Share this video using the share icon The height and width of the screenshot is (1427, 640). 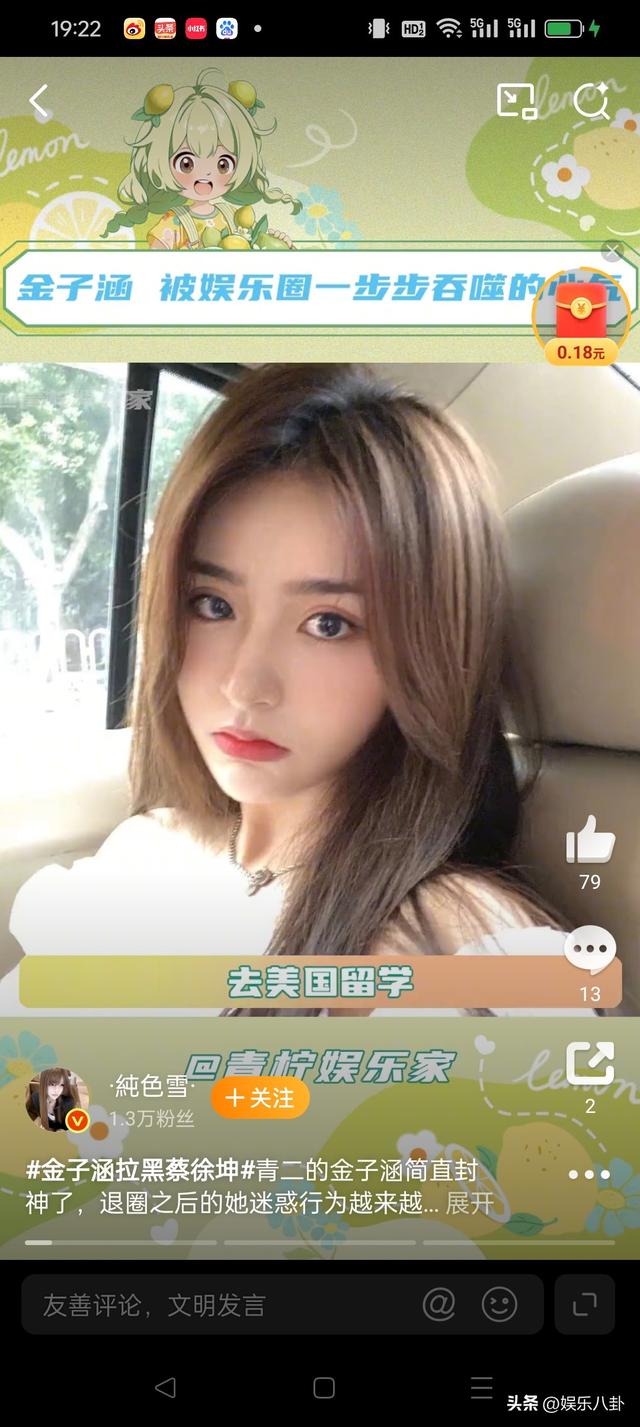(x=590, y=1064)
